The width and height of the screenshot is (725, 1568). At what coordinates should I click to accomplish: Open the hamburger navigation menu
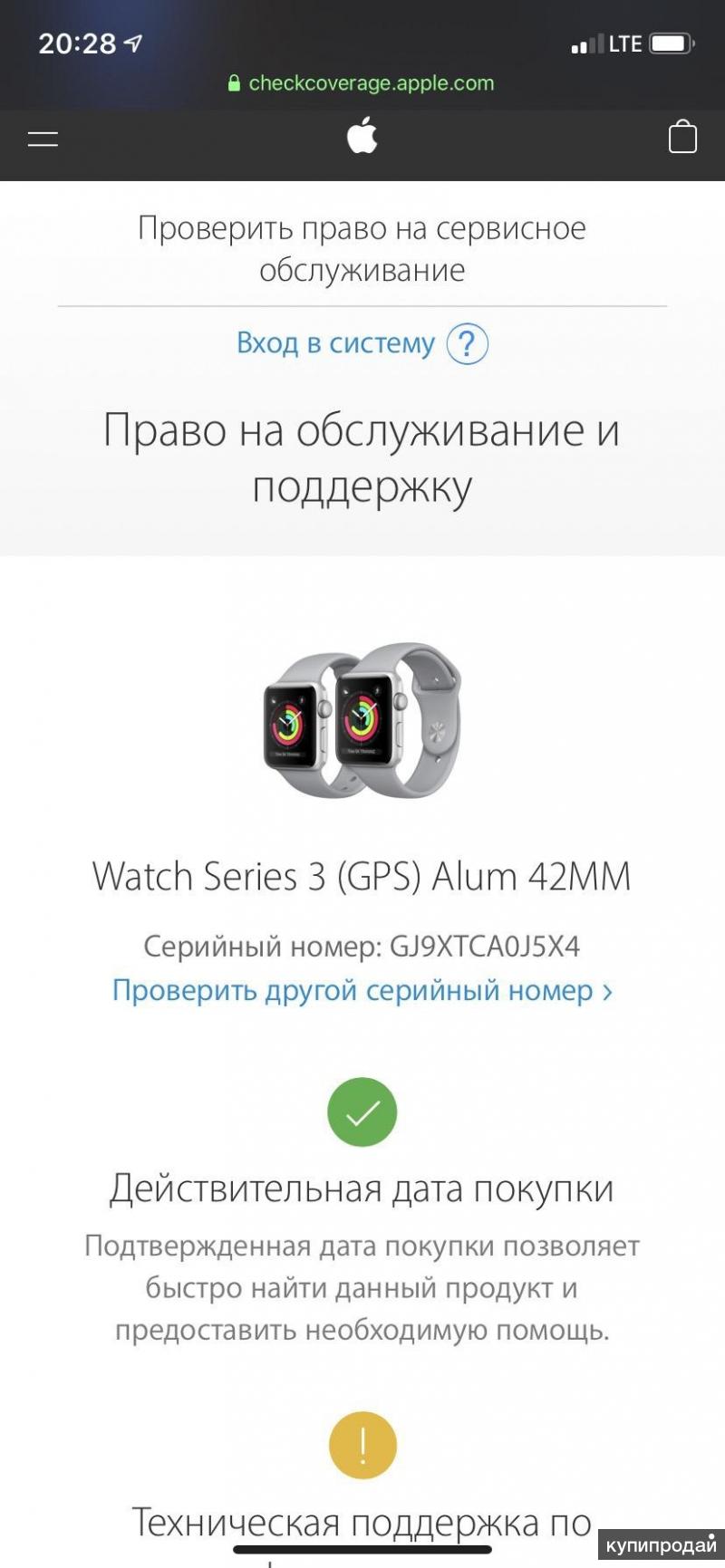coord(43,139)
